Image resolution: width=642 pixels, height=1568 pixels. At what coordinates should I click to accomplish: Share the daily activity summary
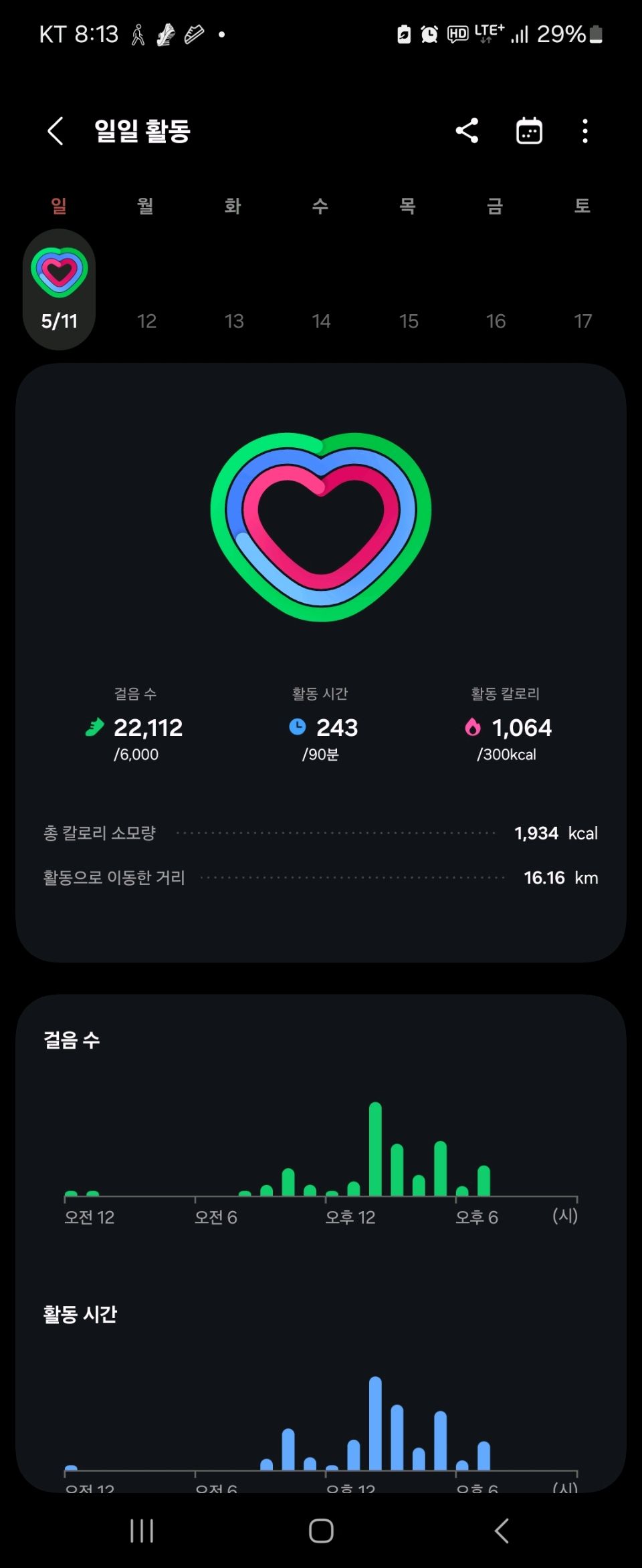467,131
